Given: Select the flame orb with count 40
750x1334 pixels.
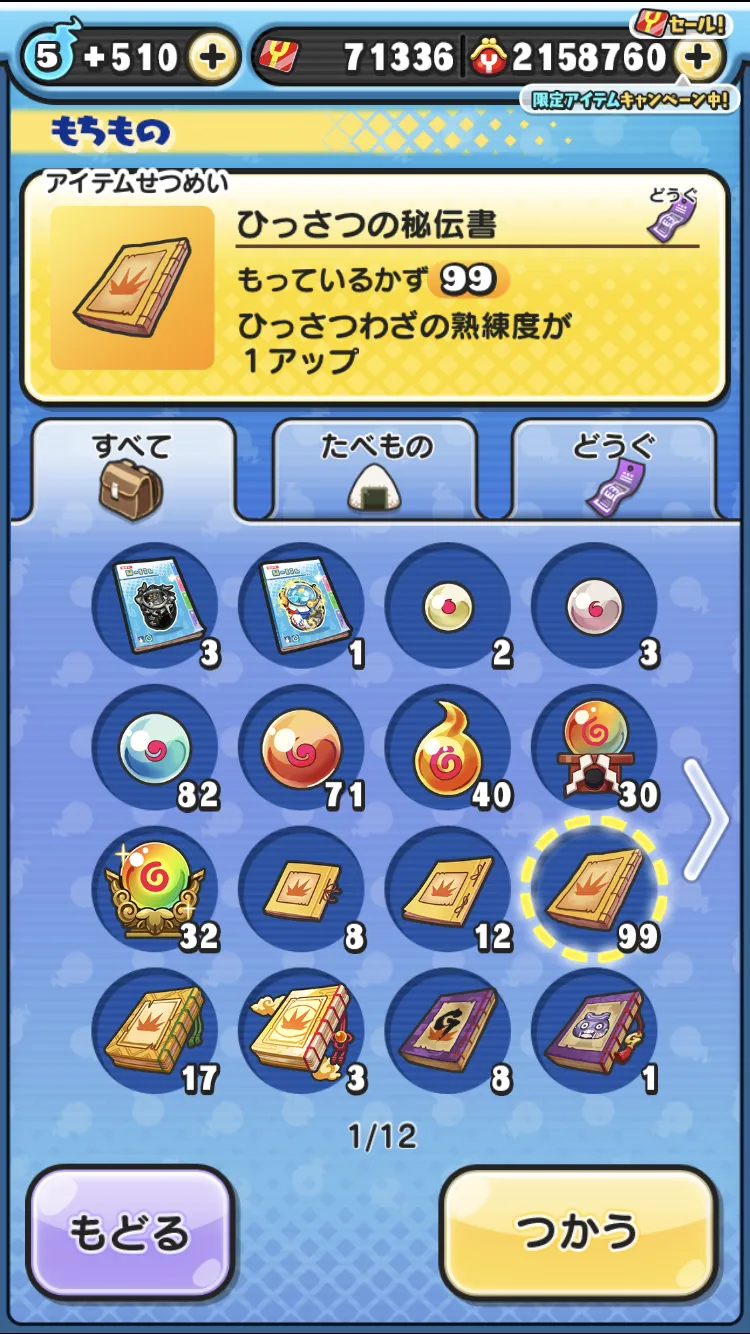Looking at the screenshot, I should 448,748.
